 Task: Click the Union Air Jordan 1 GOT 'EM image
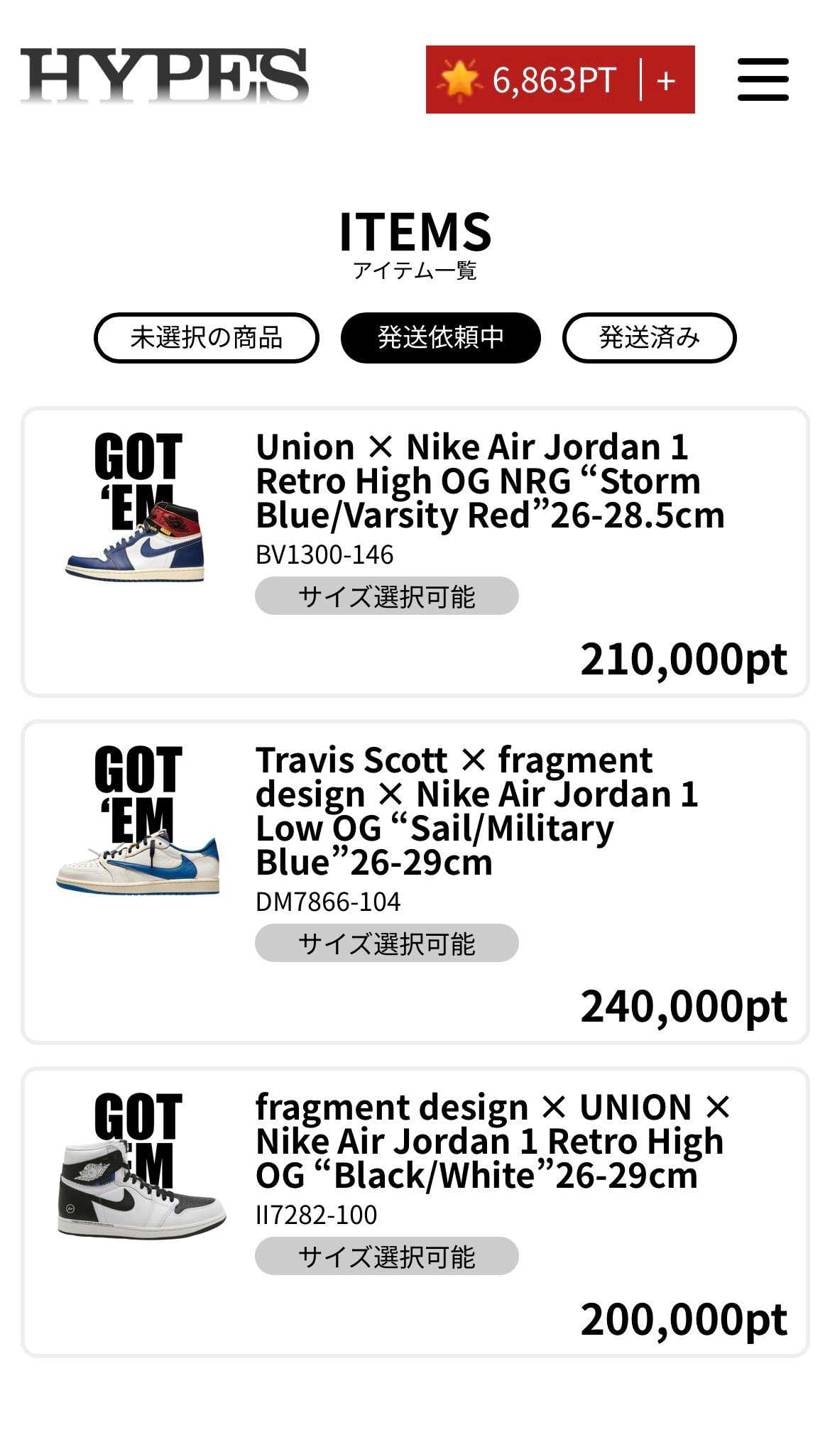[137, 516]
